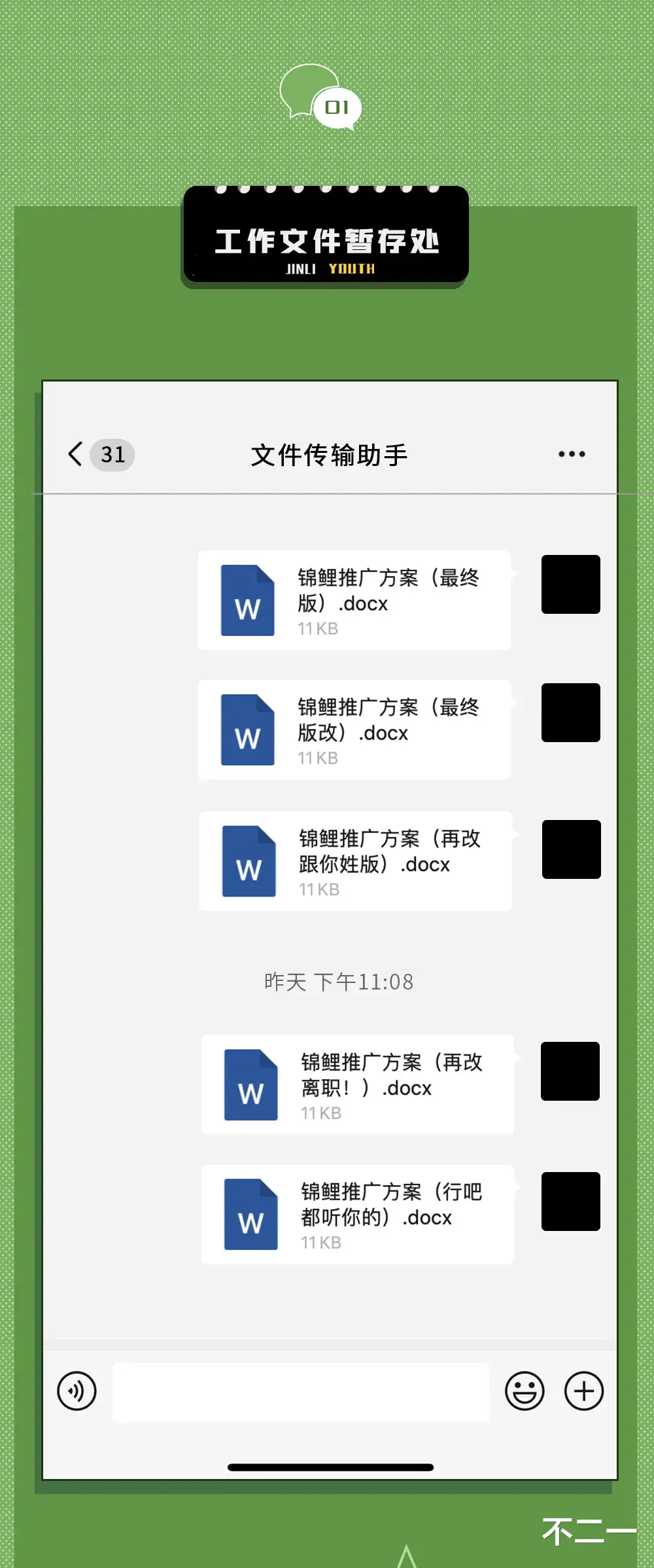Tap the unread count badge showing 31
Viewport: 654px width, 1568px height.
[x=112, y=454]
